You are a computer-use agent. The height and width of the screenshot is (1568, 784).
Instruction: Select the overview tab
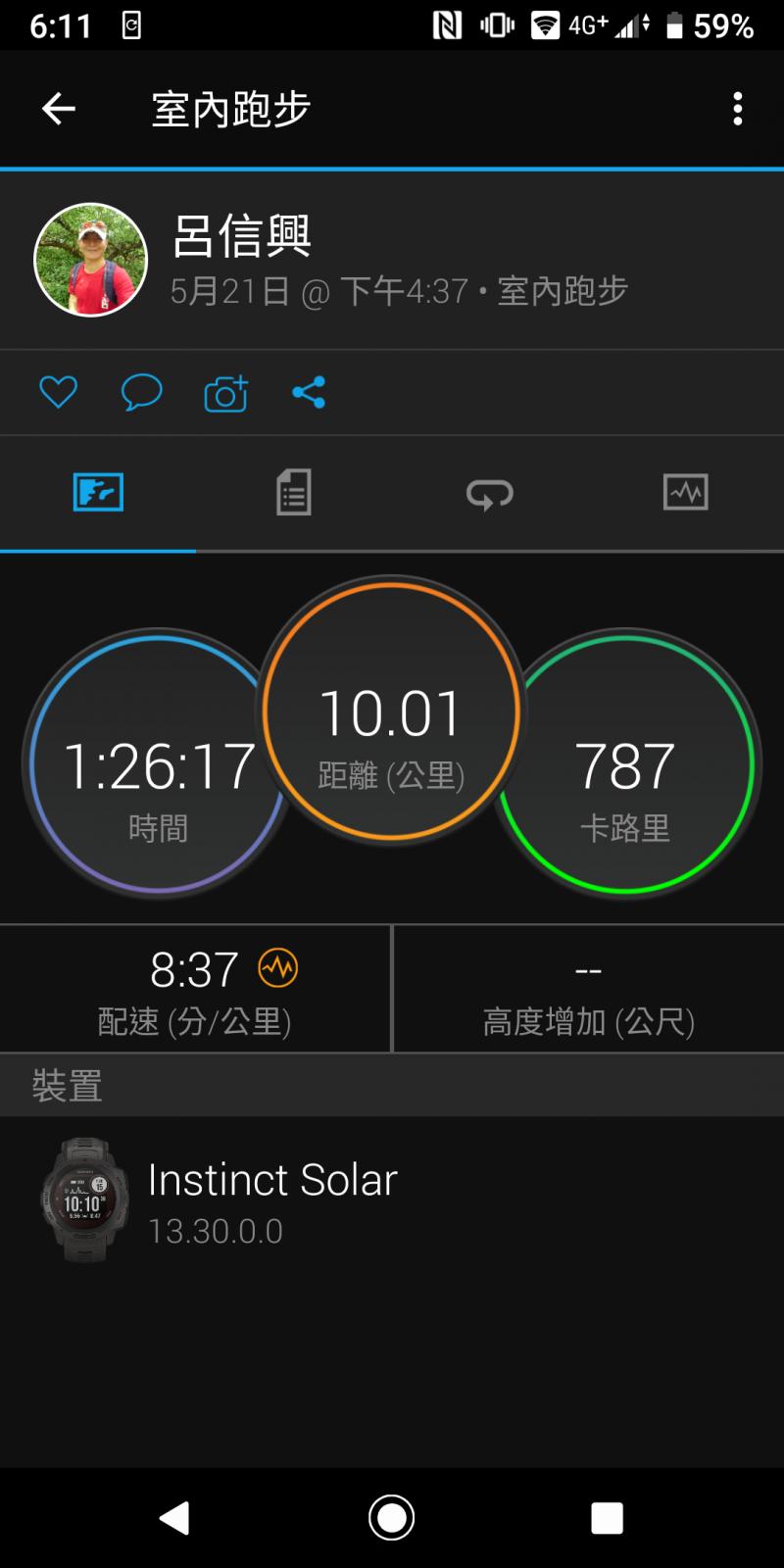(x=98, y=492)
